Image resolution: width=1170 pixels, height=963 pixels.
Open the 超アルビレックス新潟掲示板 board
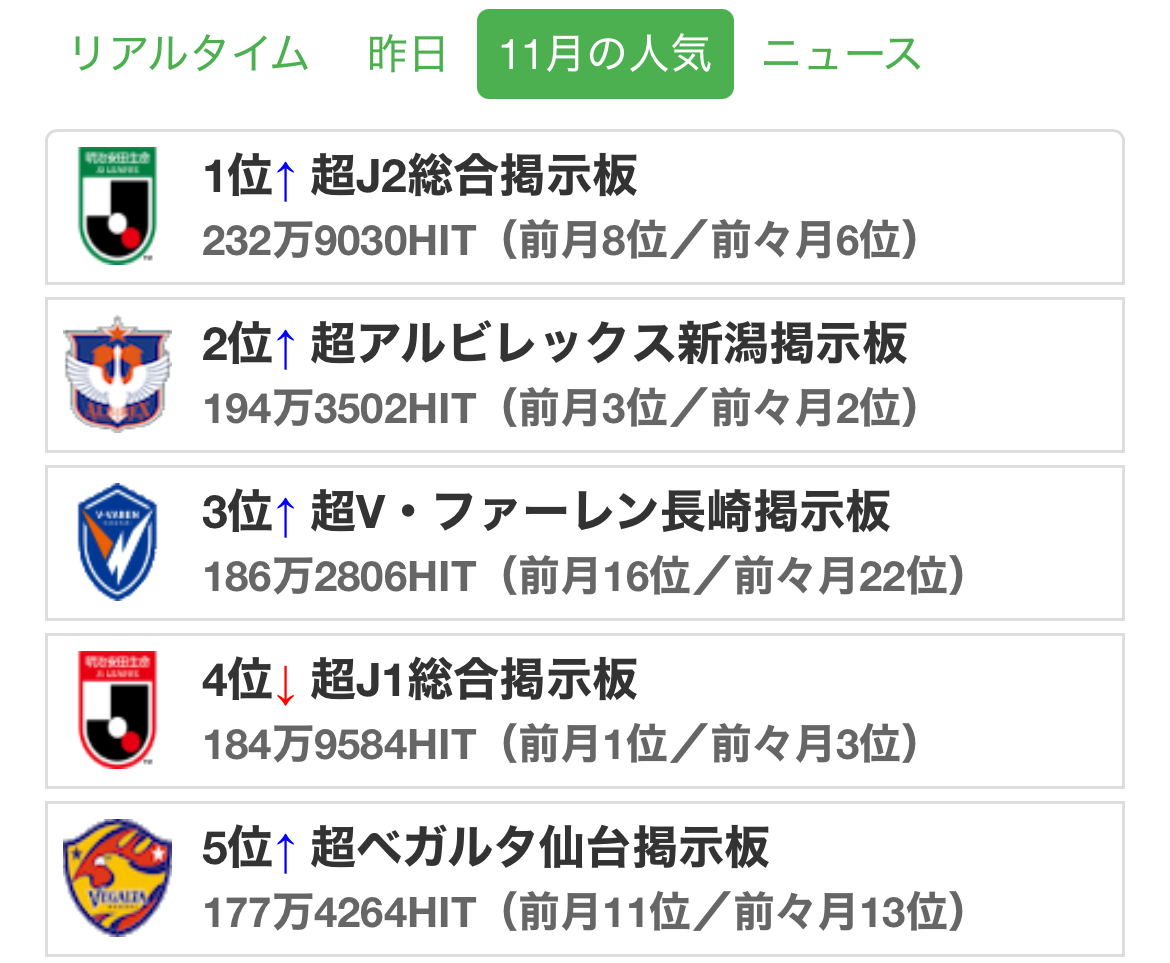(x=584, y=375)
